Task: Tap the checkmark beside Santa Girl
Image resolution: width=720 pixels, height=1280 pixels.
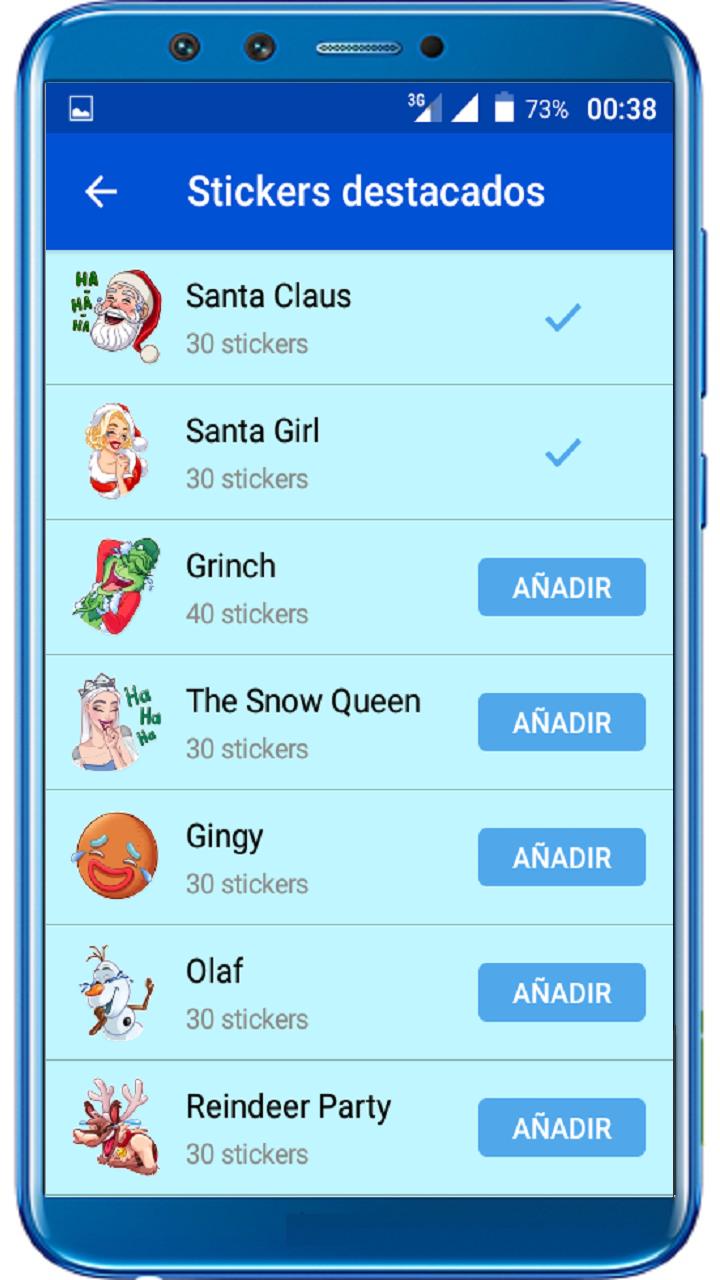Action: tap(562, 454)
